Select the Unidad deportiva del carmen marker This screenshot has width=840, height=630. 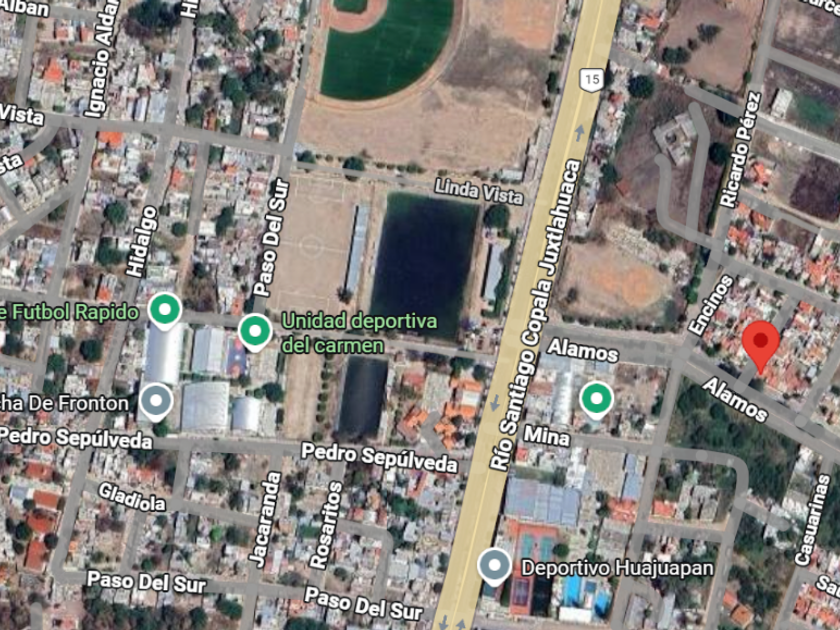[x=254, y=333]
